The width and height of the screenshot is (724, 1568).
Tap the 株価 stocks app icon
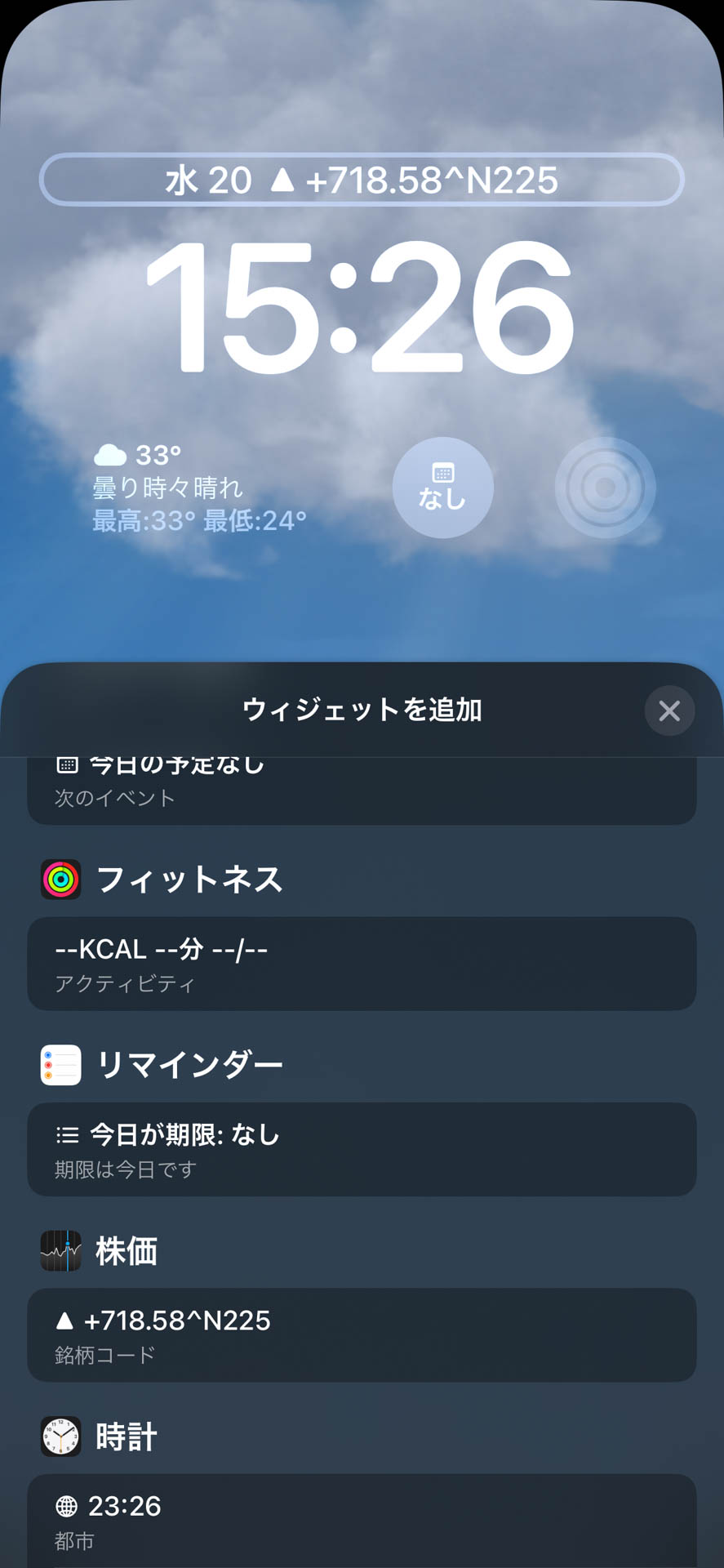pyautogui.click(x=61, y=1249)
